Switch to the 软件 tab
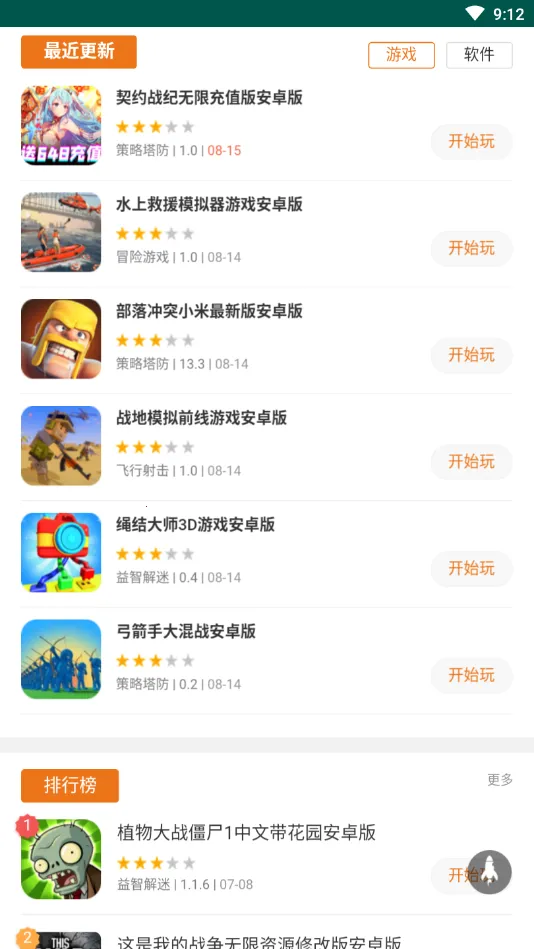Screen dimensions: 534x949 pos(480,55)
